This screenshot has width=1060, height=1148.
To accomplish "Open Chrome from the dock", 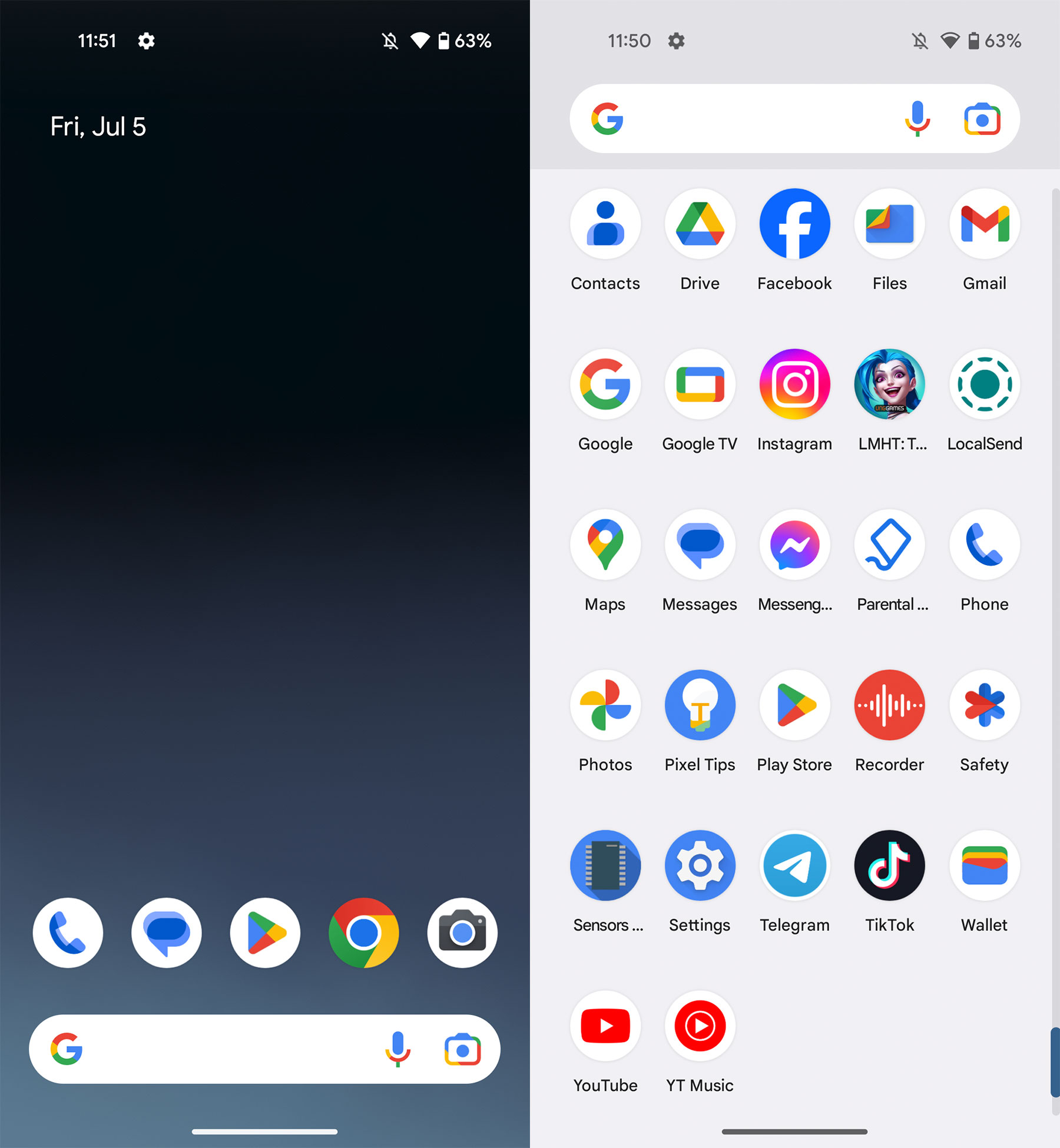I will (363, 933).
